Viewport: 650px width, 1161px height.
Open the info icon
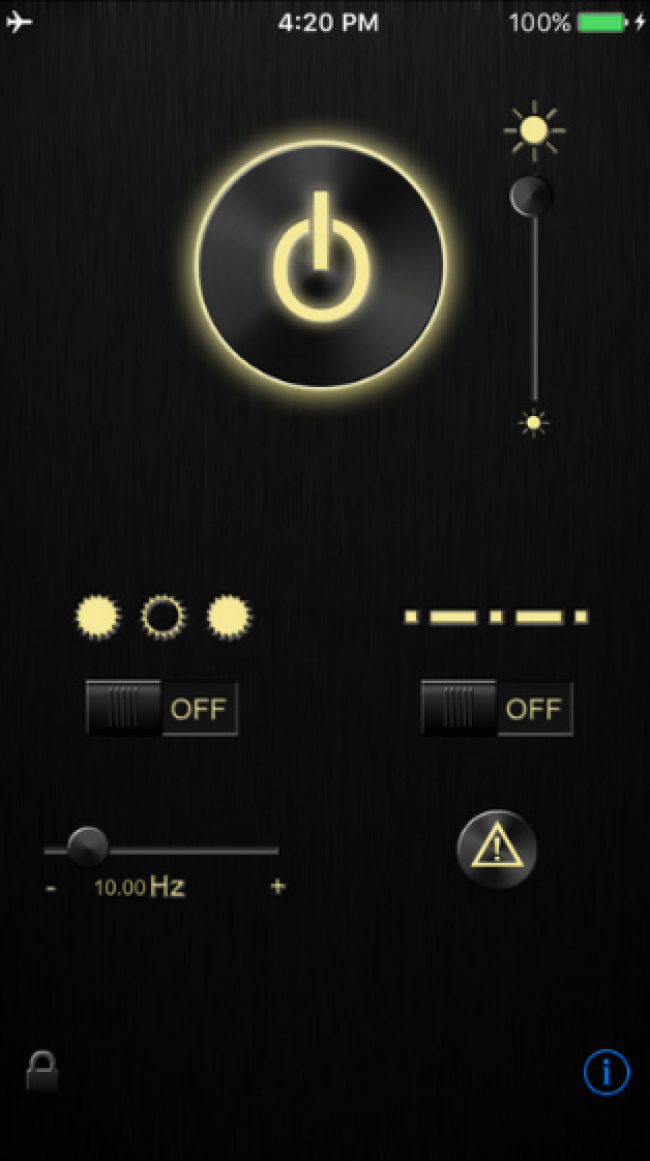pos(606,1072)
